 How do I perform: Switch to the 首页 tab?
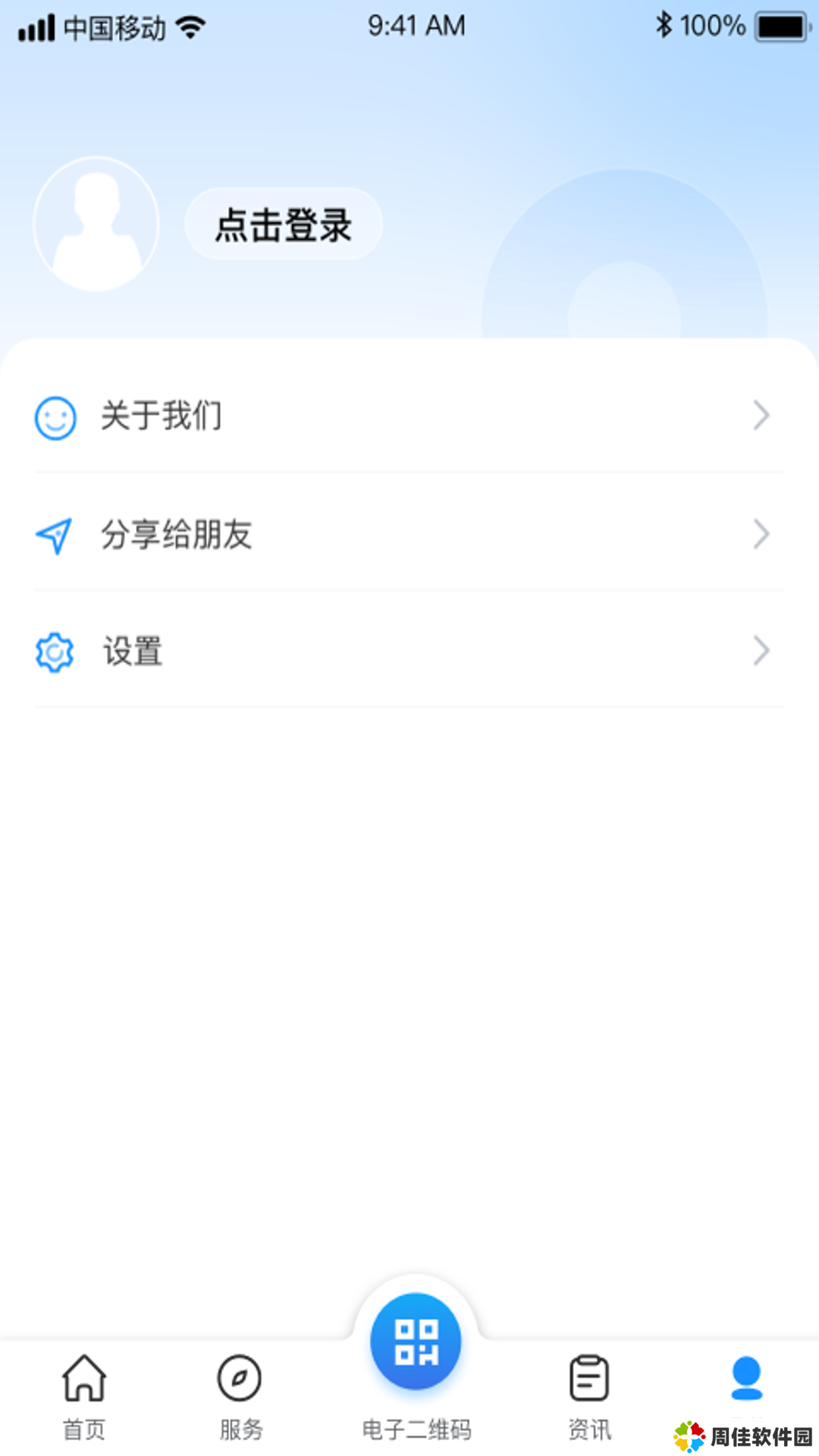click(84, 1397)
